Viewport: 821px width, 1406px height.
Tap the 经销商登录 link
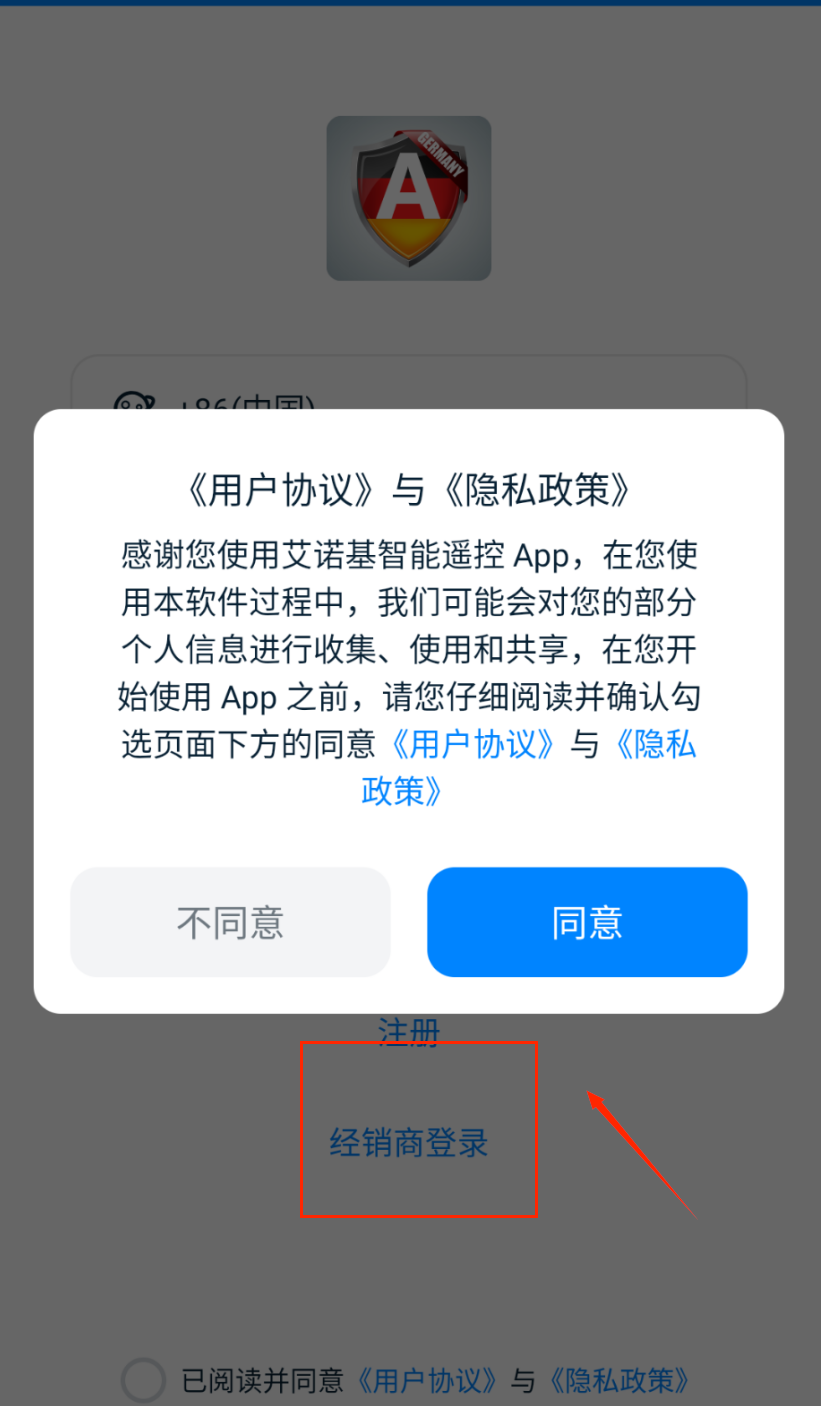409,1142
